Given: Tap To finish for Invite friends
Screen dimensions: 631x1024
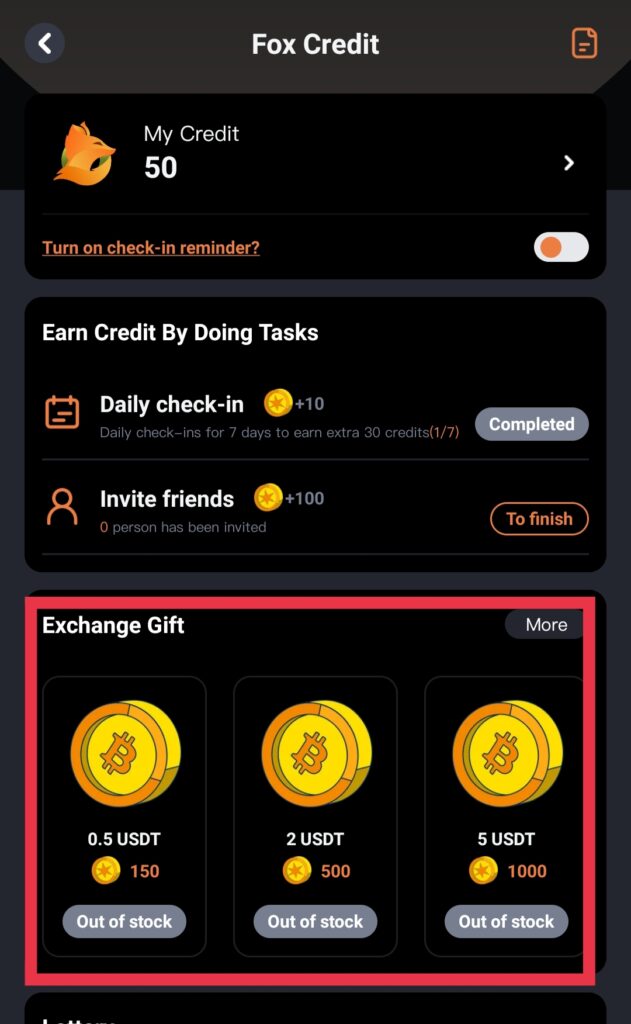Looking at the screenshot, I should click(x=539, y=519).
